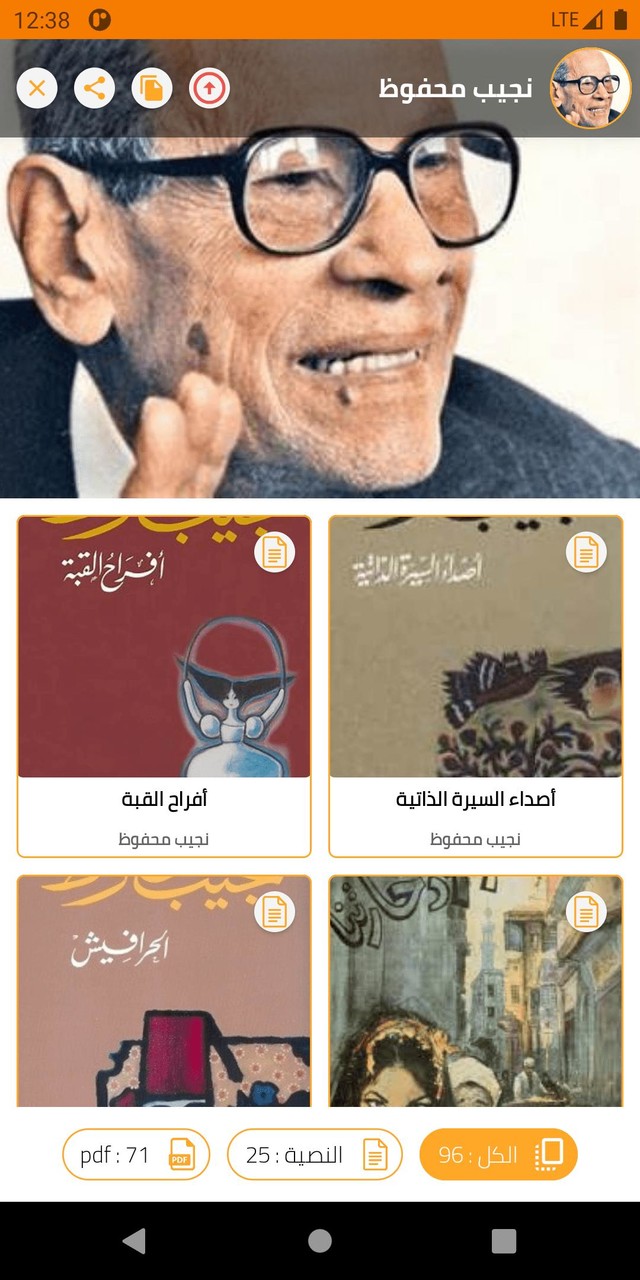Filter to pdf books (71)

coord(136,1155)
